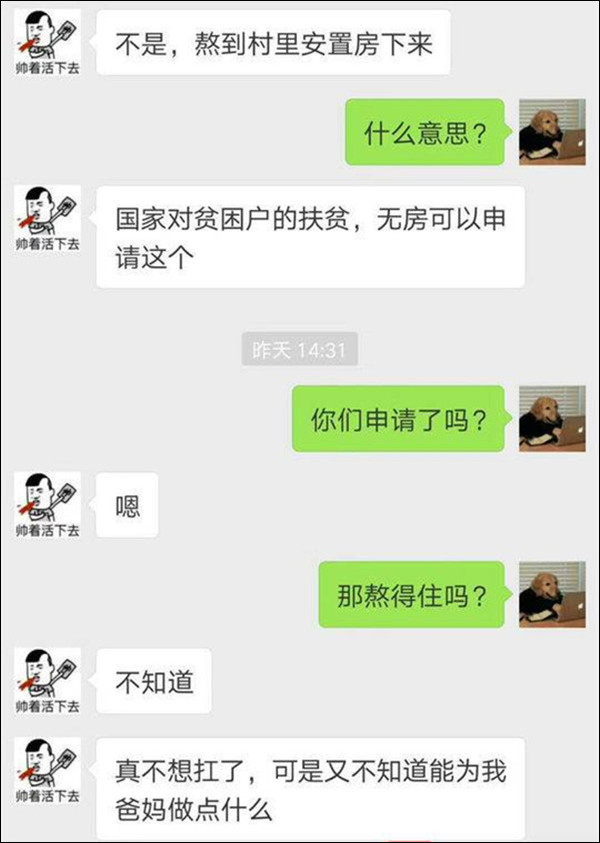Tap dog avatar next to 那熬得住吗？
This screenshot has height=843, width=600.
[x=552, y=594]
